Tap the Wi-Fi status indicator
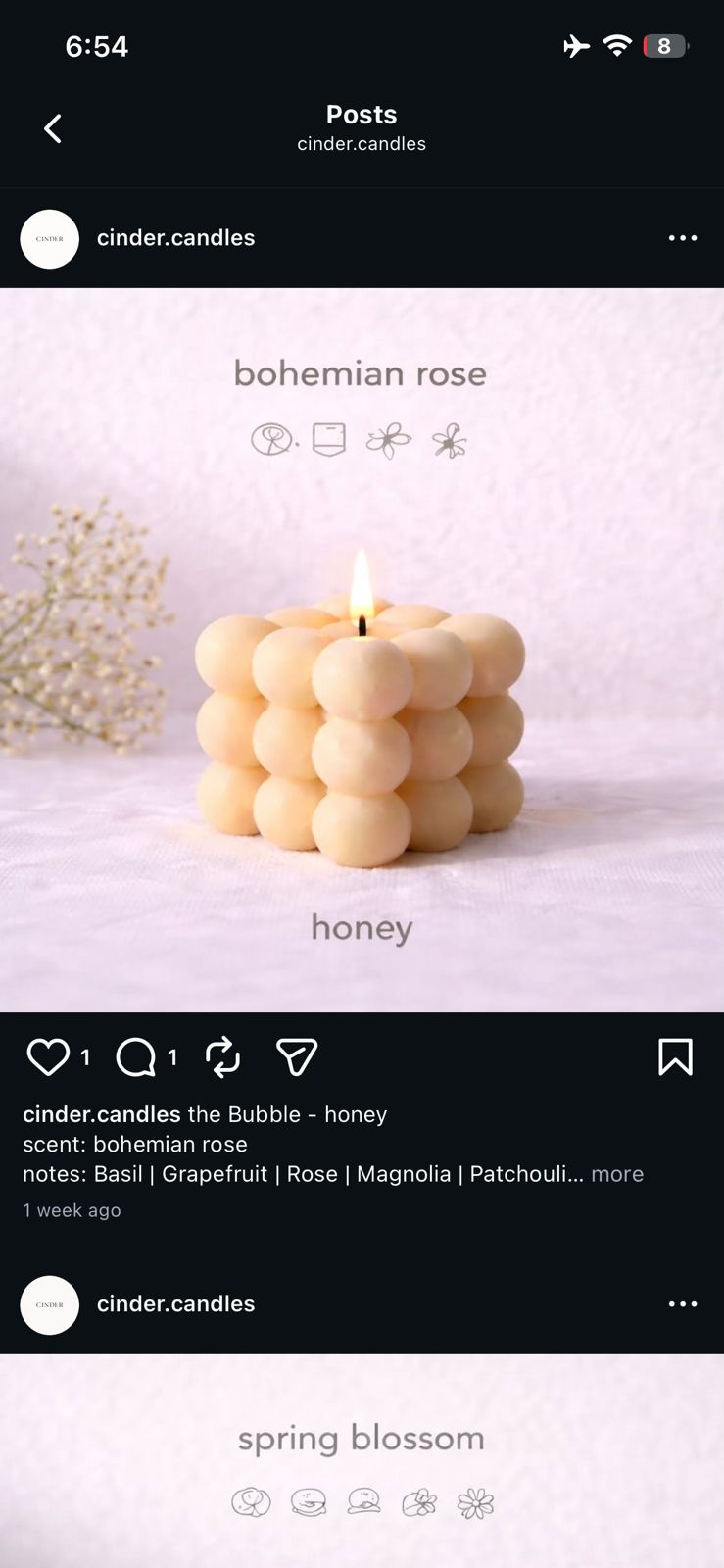Image resolution: width=724 pixels, height=1568 pixels. click(x=616, y=45)
